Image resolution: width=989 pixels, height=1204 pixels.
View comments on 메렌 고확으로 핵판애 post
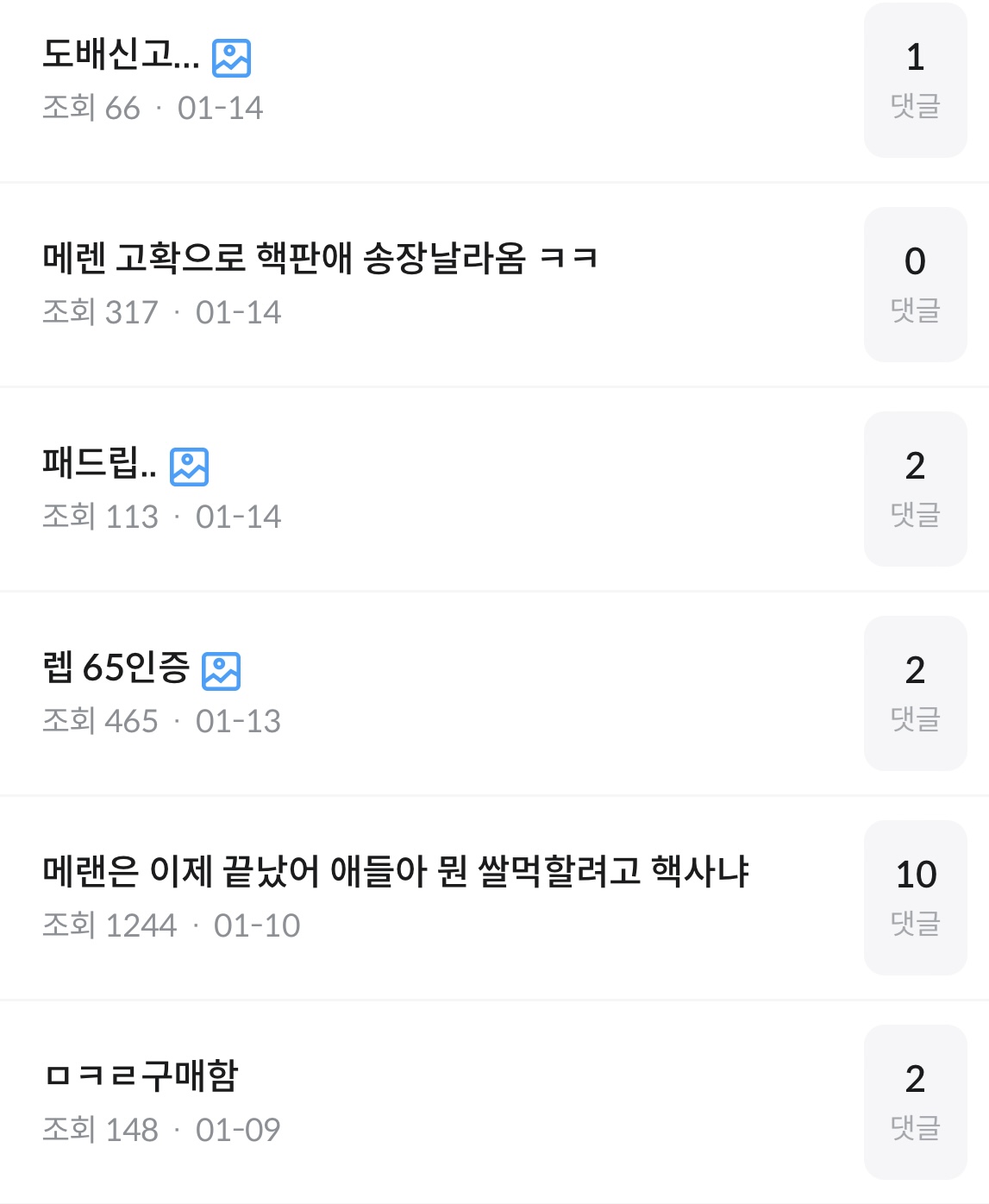pyautogui.click(x=915, y=285)
